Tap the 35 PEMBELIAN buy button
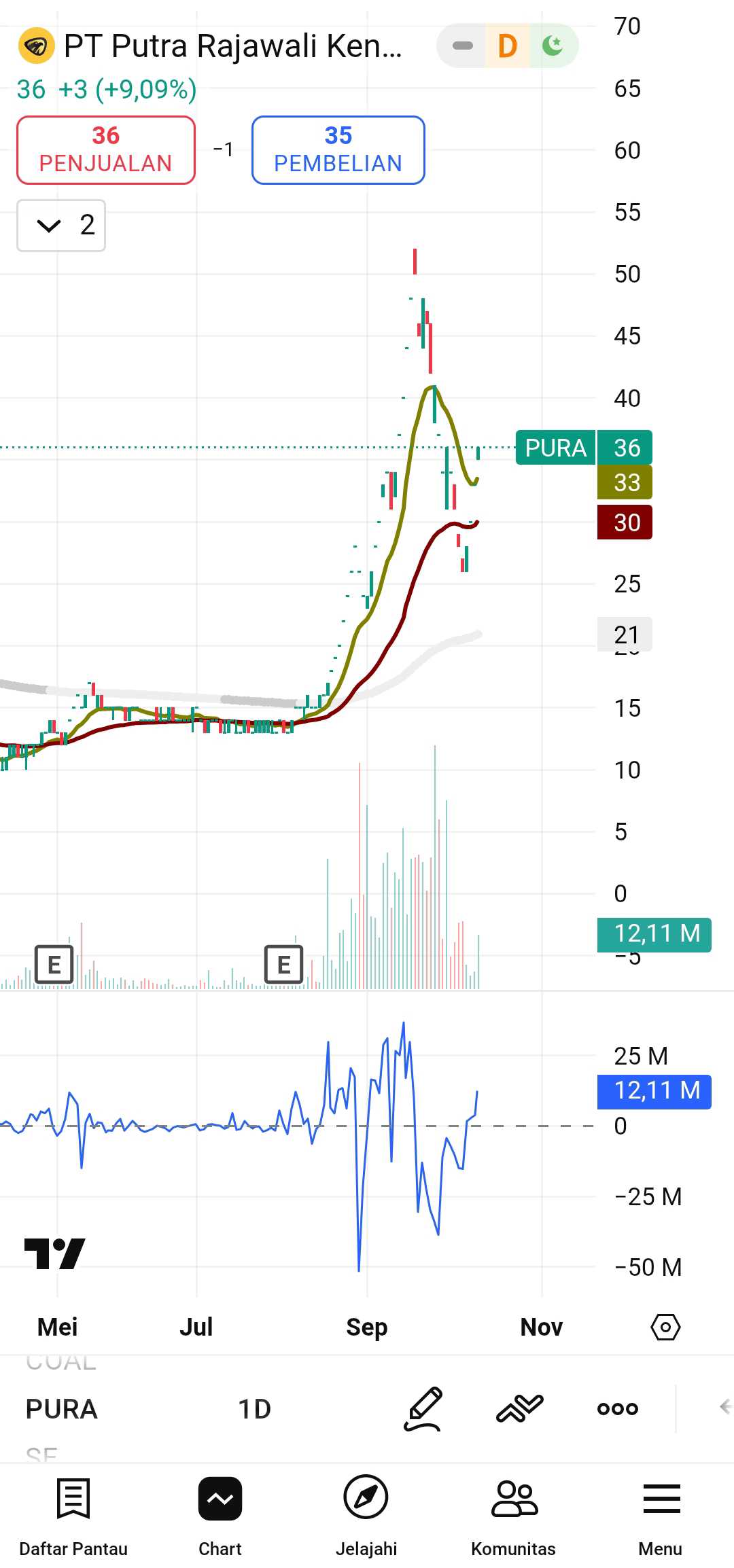This screenshot has width=734, height=1568. 338,150
